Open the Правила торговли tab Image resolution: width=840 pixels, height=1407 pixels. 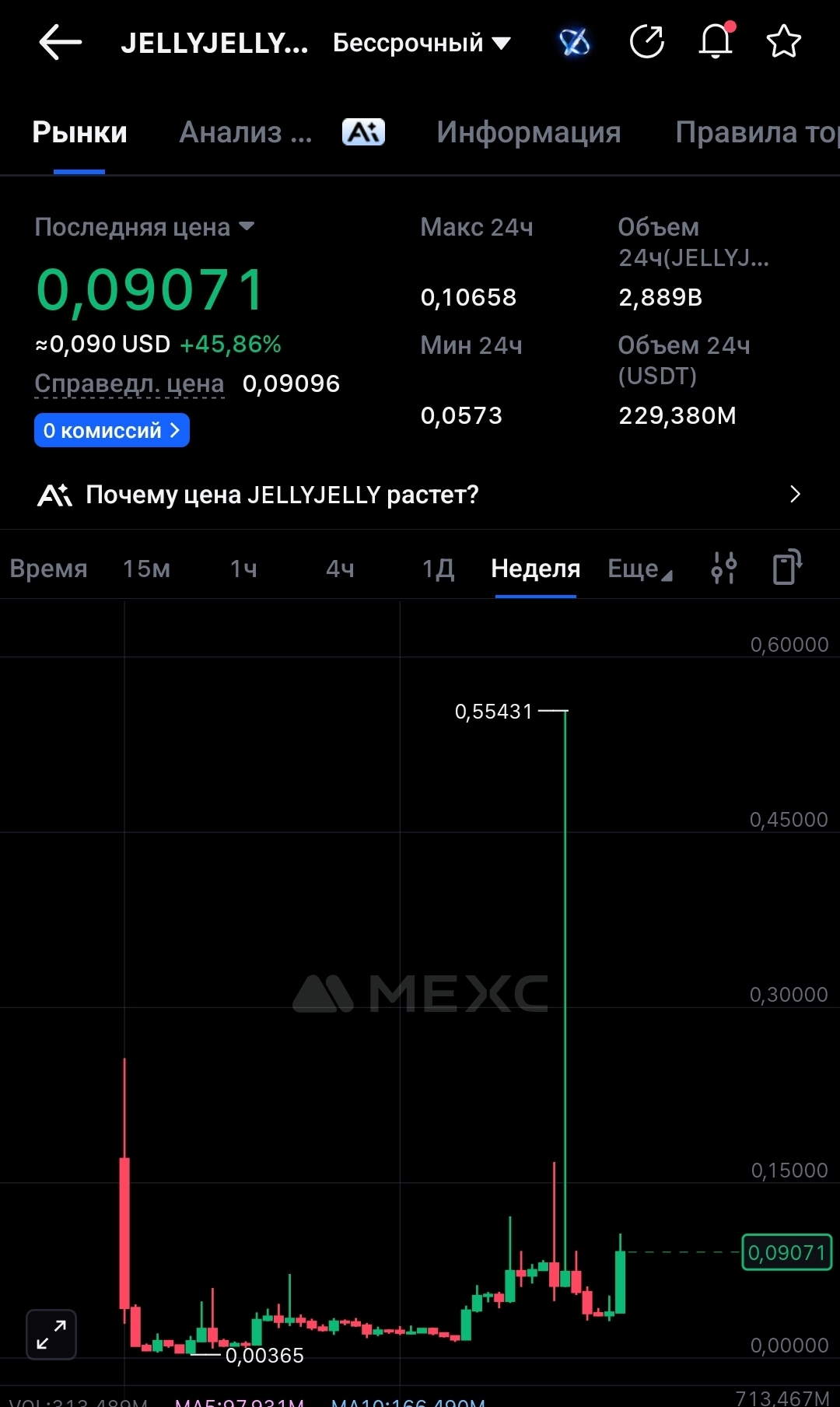[x=754, y=132]
